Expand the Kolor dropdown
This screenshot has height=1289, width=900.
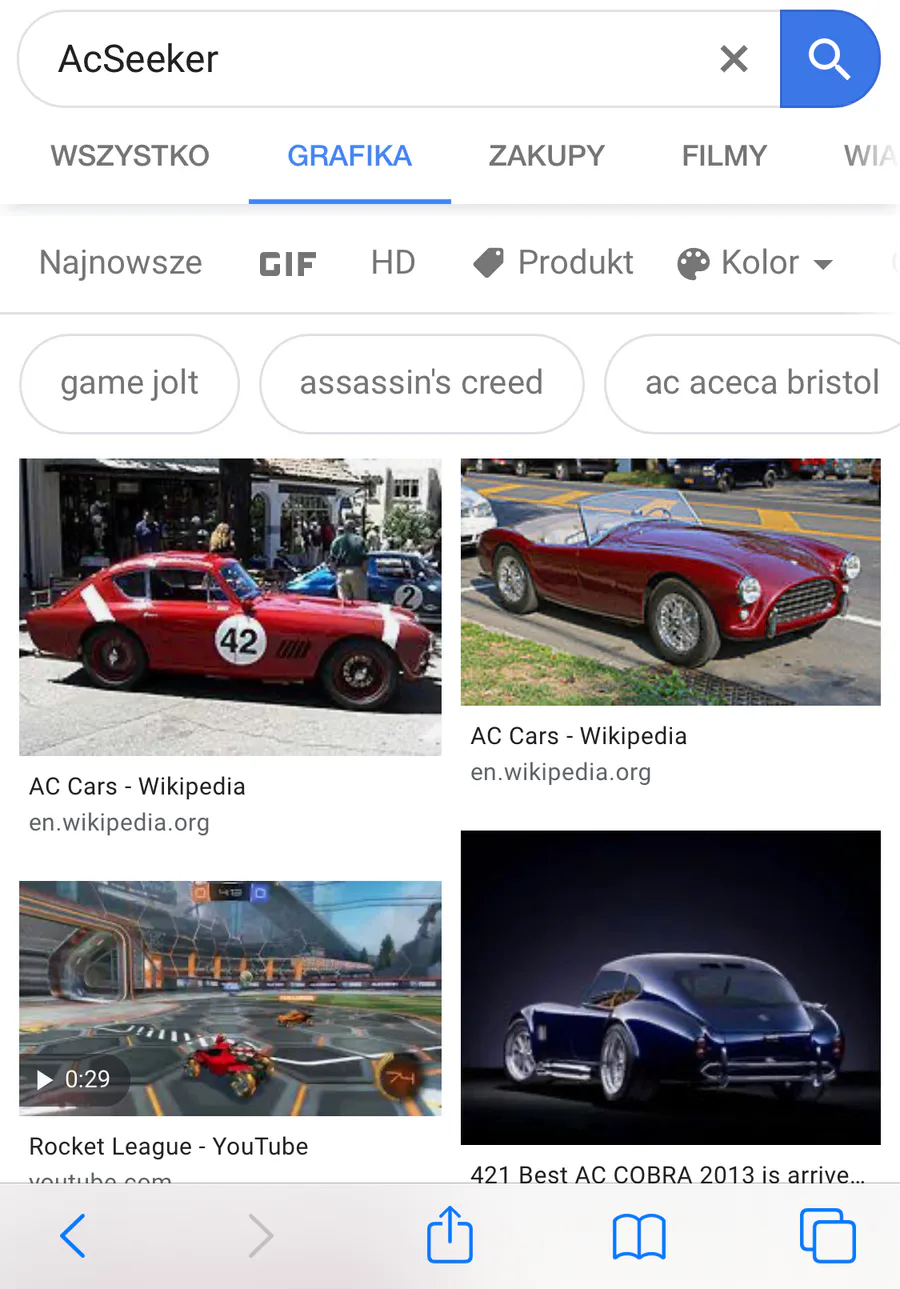tap(756, 263)
